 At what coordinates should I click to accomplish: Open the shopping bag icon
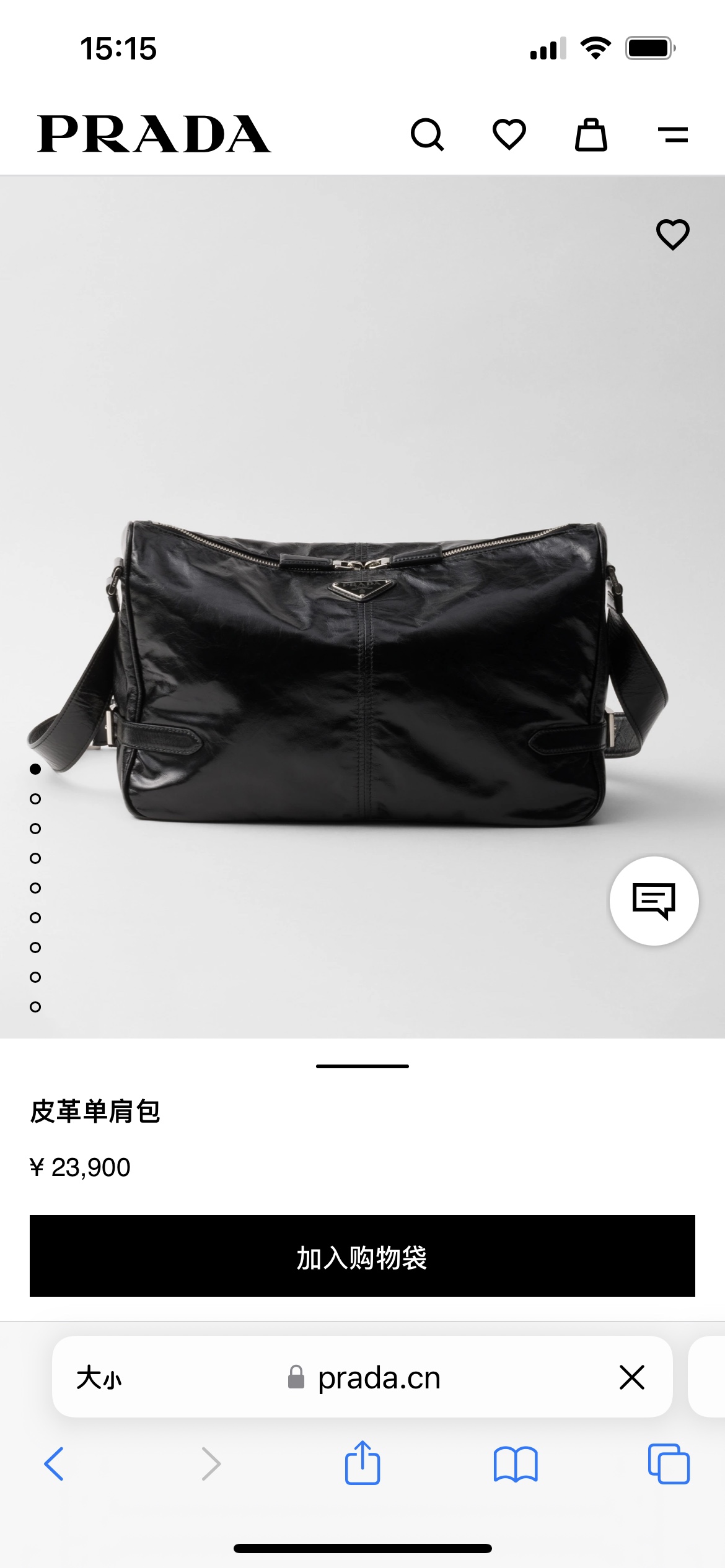click(591, 134)
